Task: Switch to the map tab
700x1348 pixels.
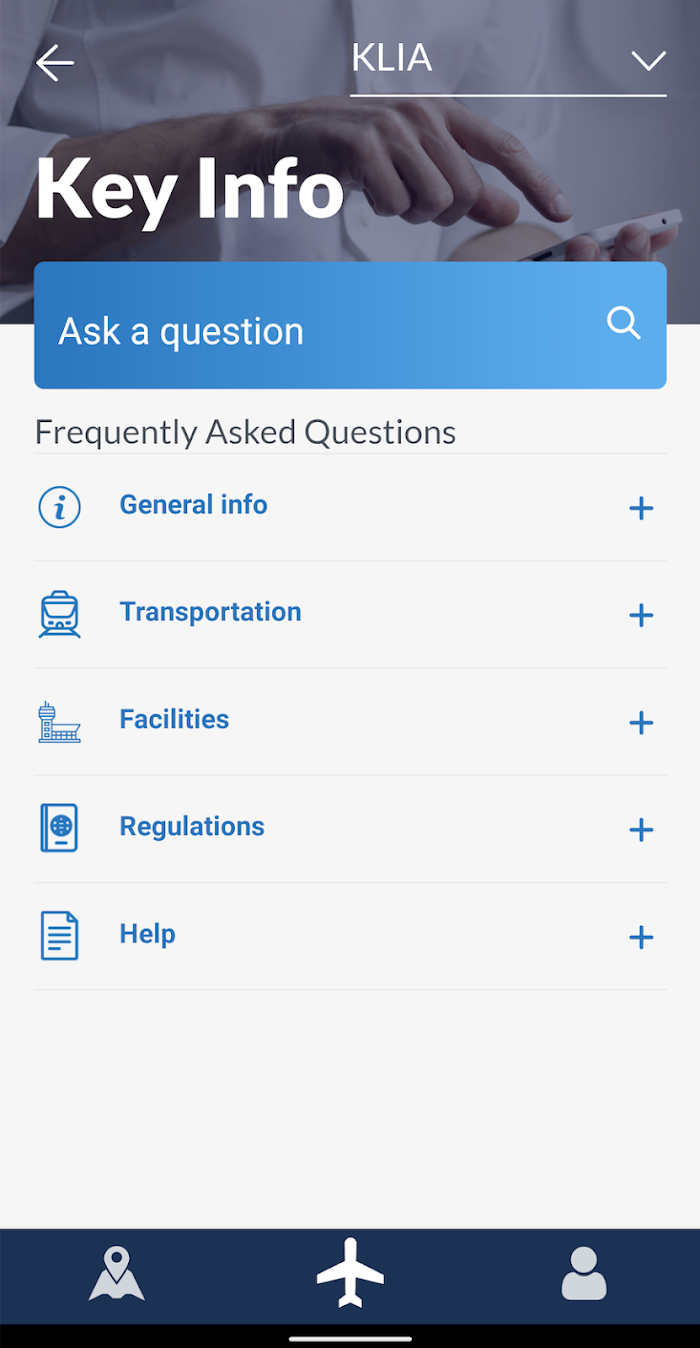Action: [x=116, y=1274]
